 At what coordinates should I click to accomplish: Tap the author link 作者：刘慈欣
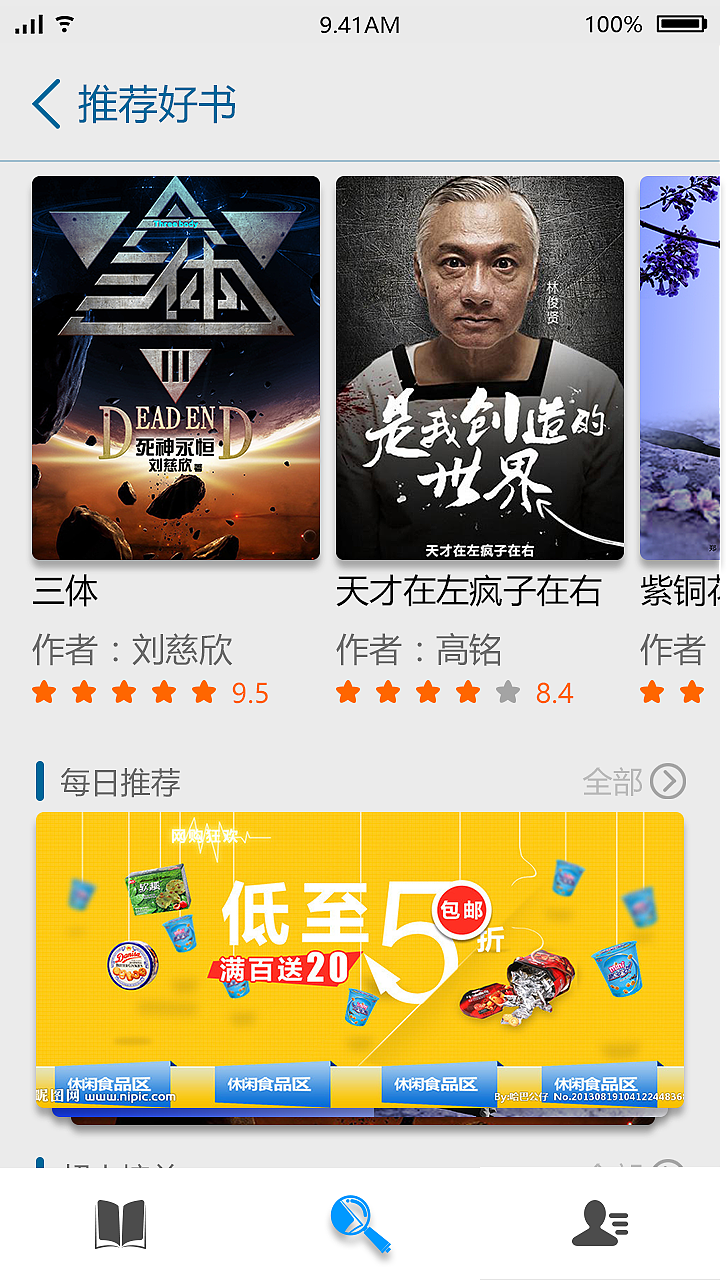point(135,645)
